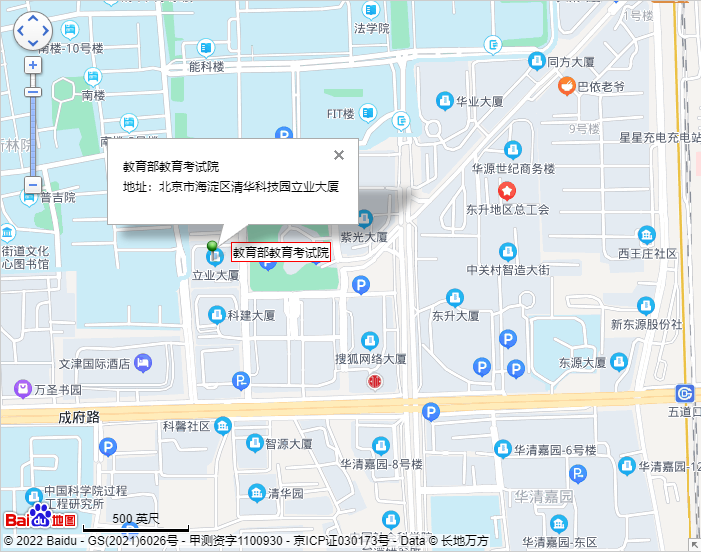701x552 pixels.
Task: Close the 教育部教育考试院 info window
Action: [x=339, y=155]
